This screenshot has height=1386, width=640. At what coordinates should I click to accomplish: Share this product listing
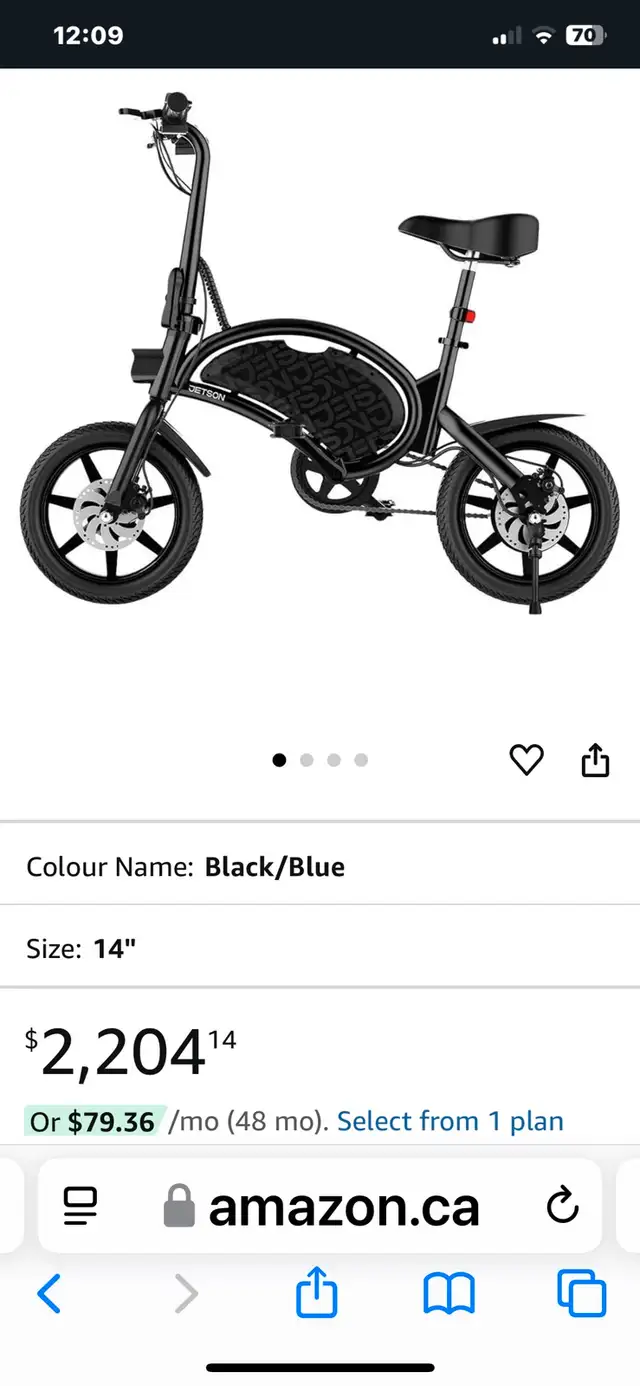pos(595,760)
